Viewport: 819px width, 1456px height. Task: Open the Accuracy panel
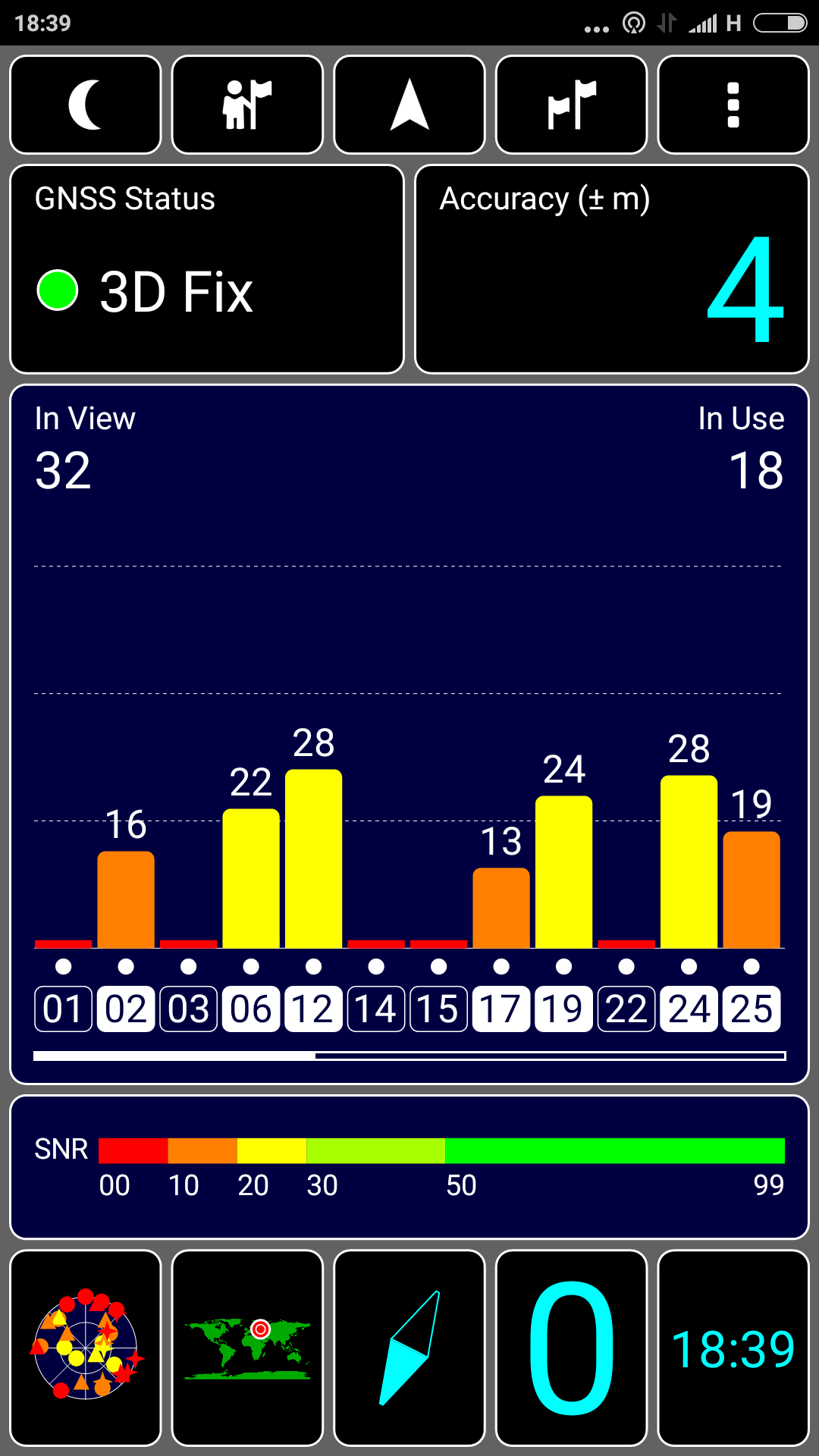tap(612, 269)
